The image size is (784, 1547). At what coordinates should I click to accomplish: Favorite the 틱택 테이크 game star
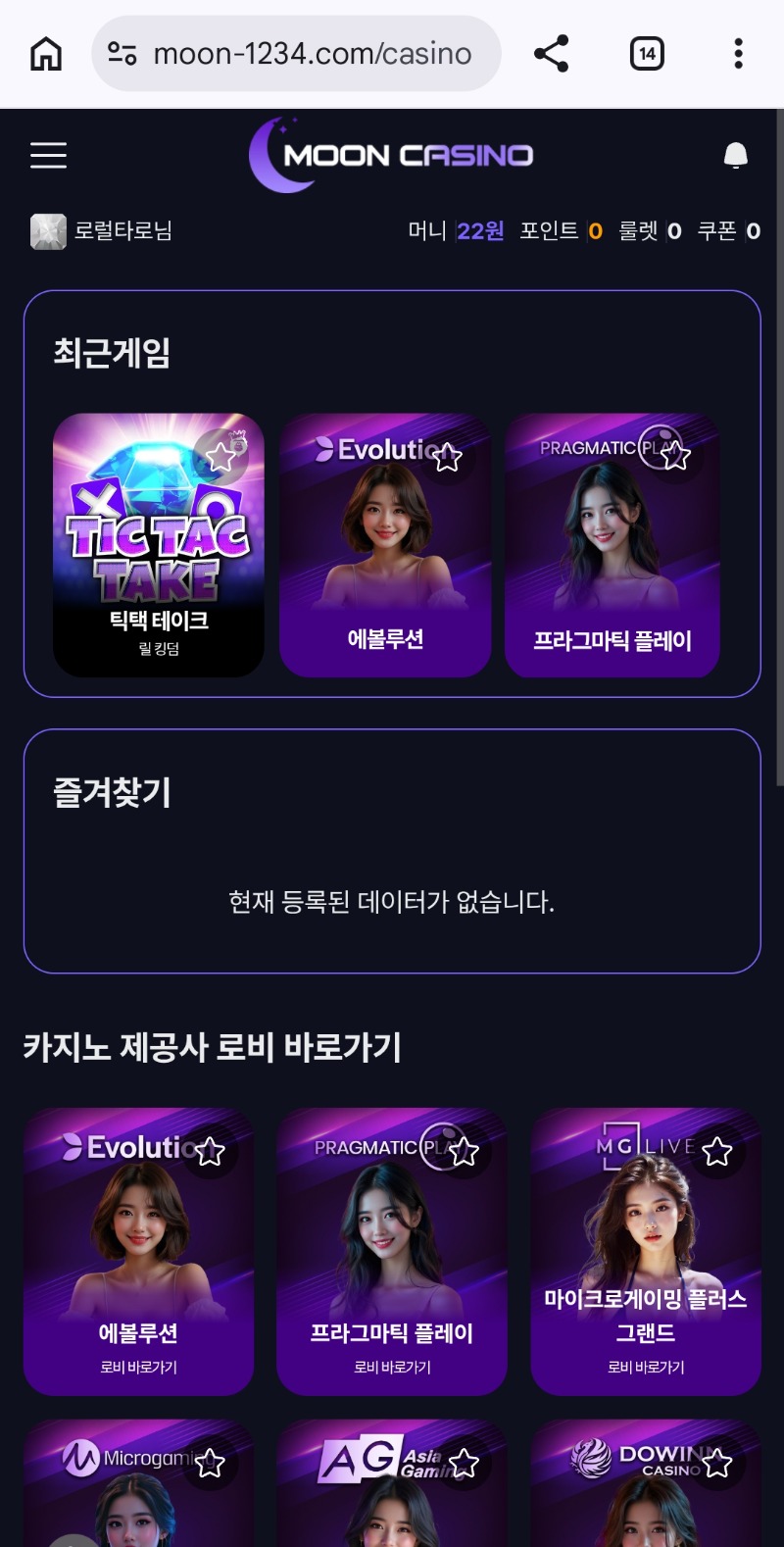coord(220,456)
